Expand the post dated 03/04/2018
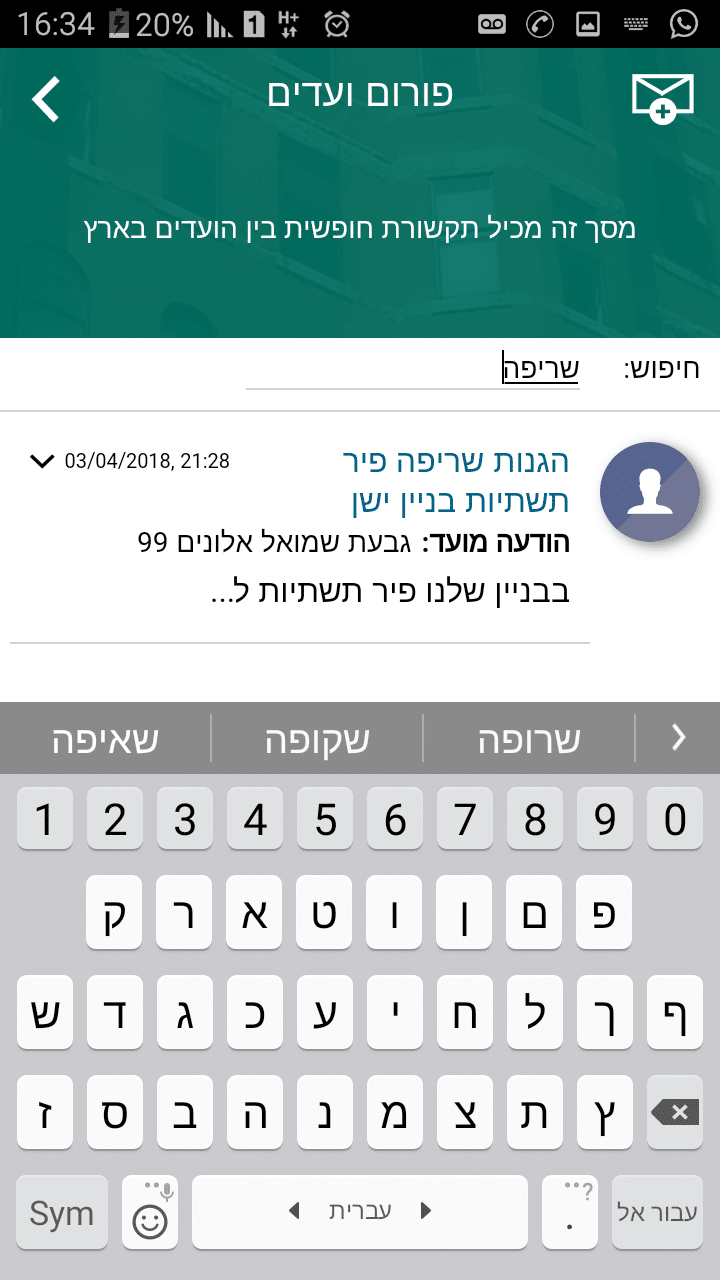720x1280 pixels. tap(42, 461)
